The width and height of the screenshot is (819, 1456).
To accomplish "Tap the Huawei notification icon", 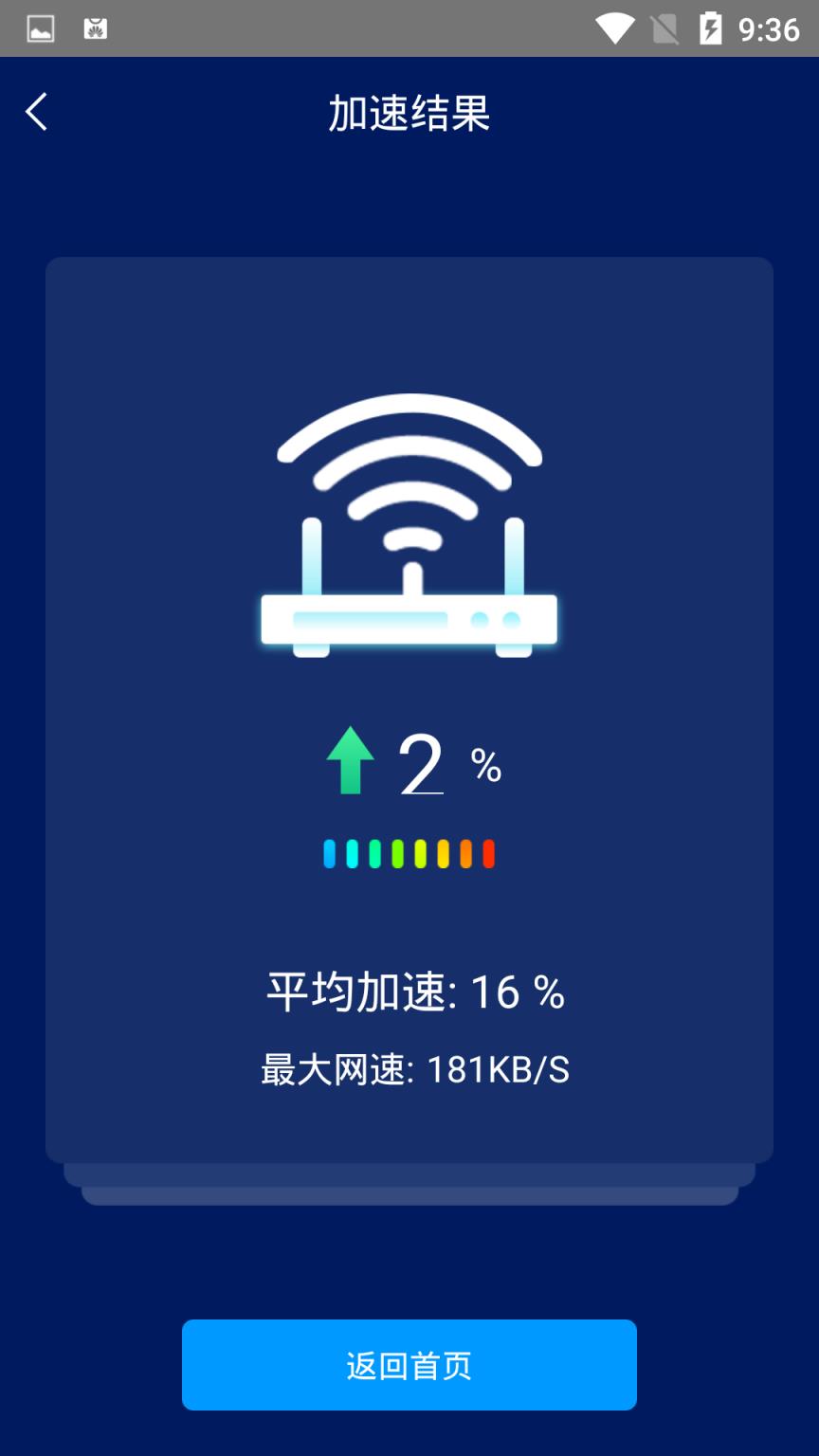I will tap(94, 28).
